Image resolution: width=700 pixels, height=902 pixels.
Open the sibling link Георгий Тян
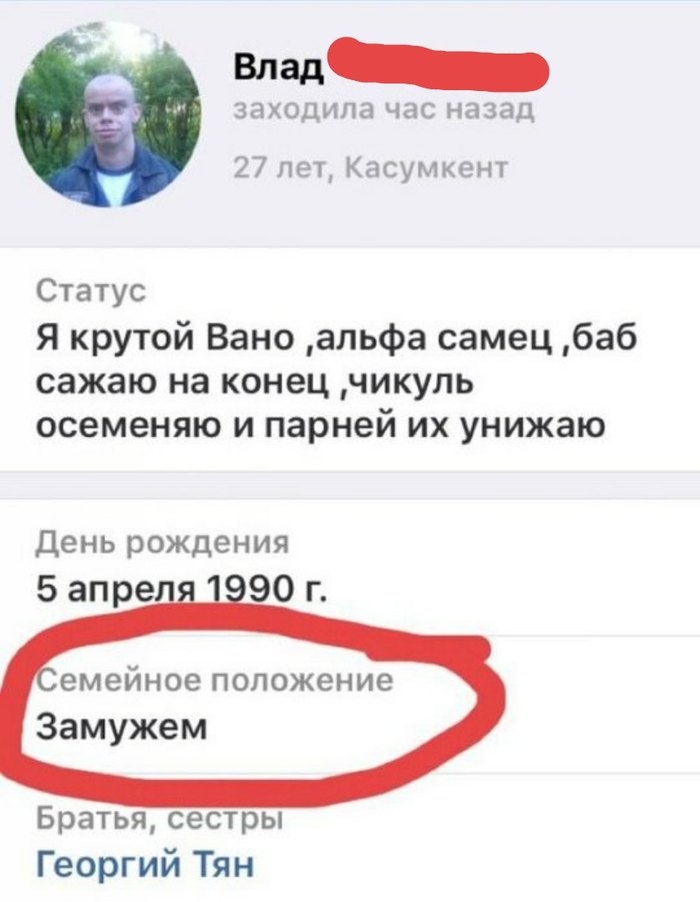pyautogui.click(x=145, y=862)
